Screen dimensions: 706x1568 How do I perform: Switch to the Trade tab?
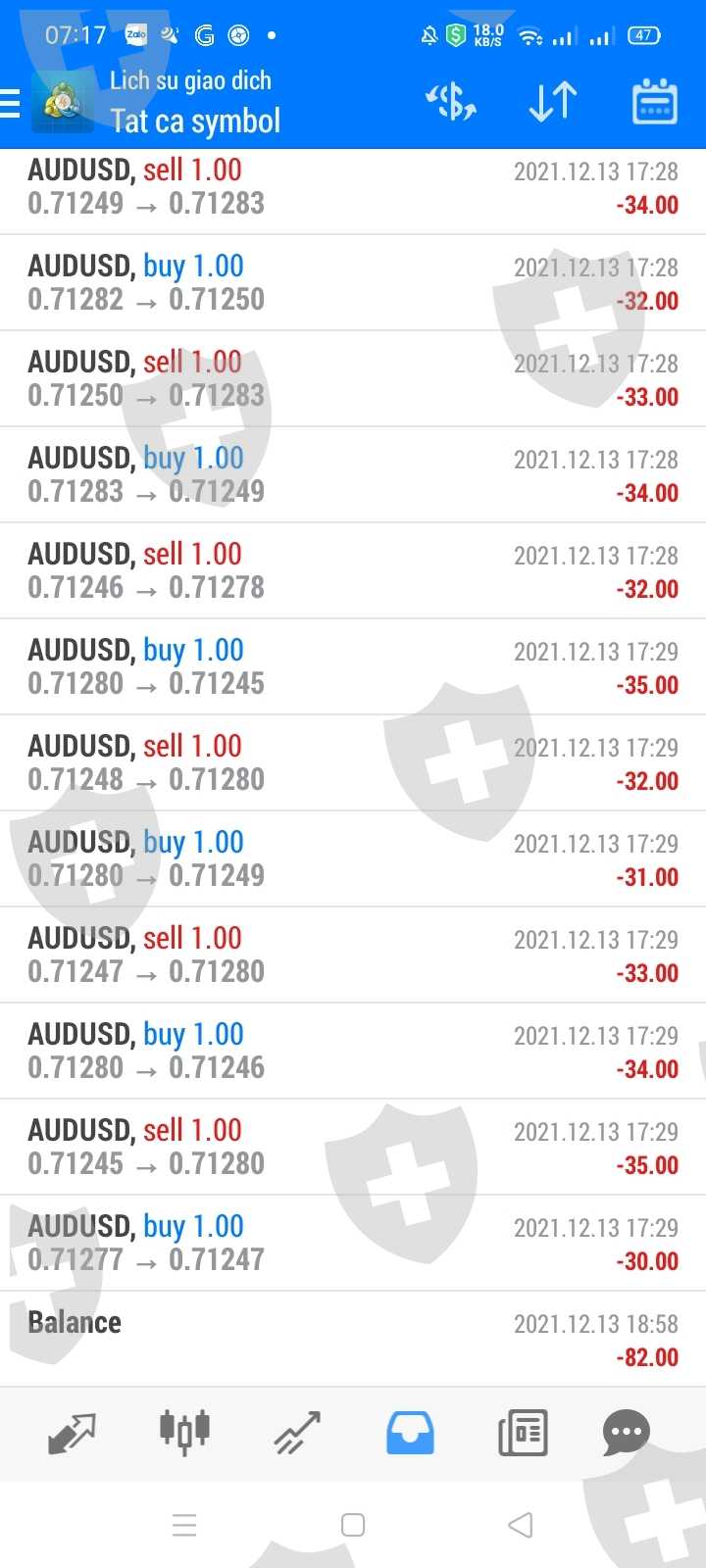(297, 1434)
